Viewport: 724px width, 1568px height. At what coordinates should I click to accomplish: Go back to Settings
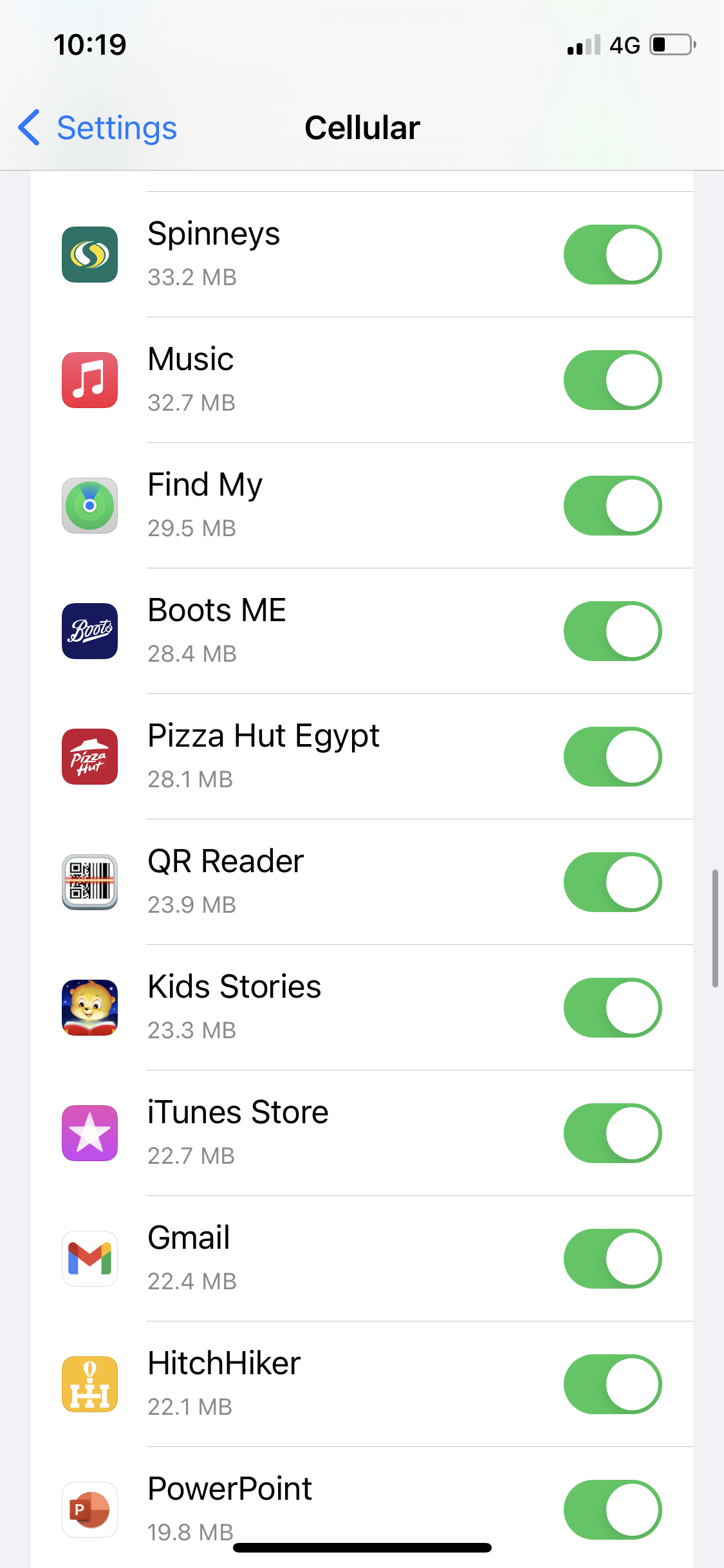click(98, 127)
